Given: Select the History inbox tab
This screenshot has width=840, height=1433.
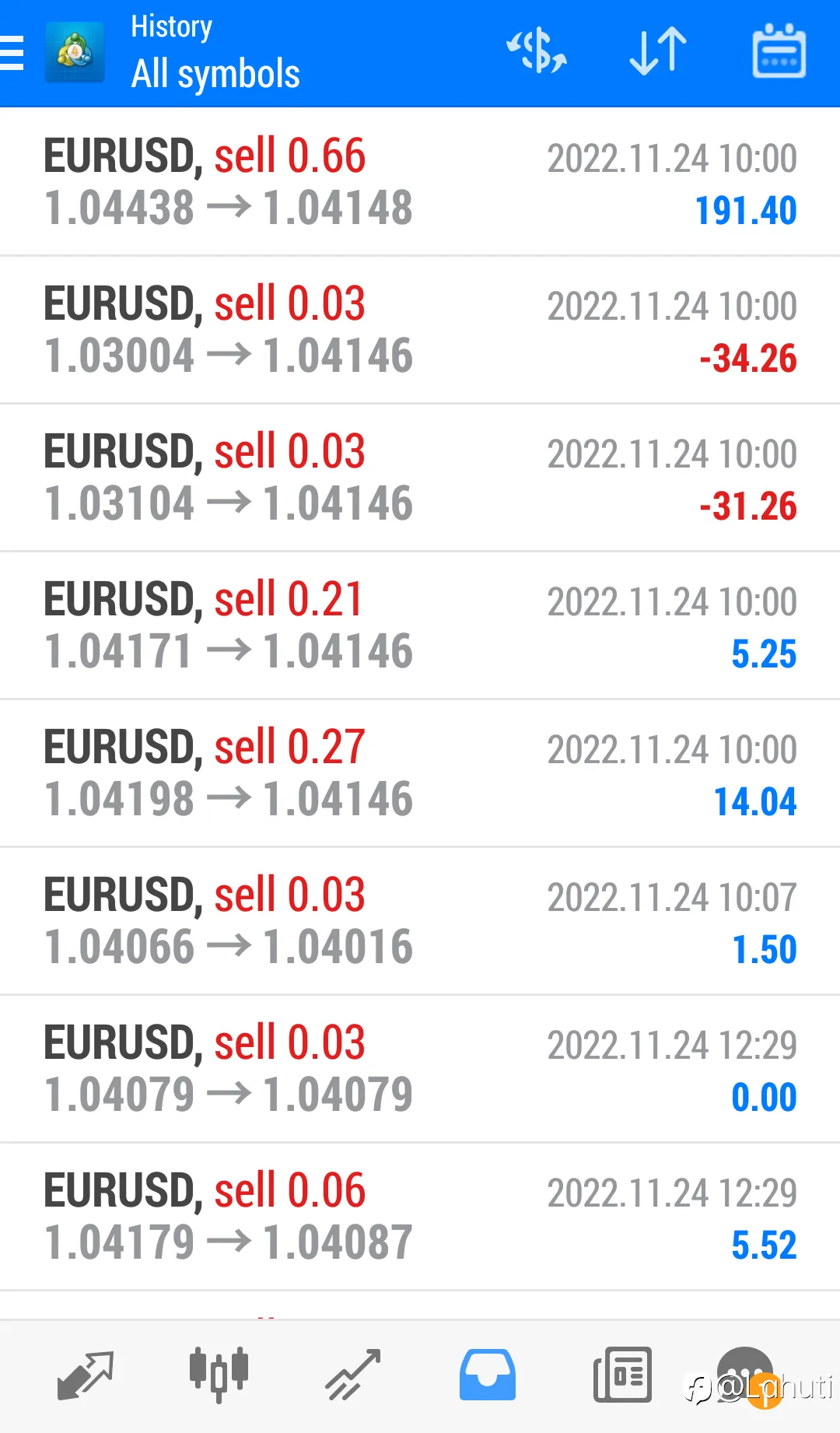Looking at the screenshot, I should (x=488, y=1375).
